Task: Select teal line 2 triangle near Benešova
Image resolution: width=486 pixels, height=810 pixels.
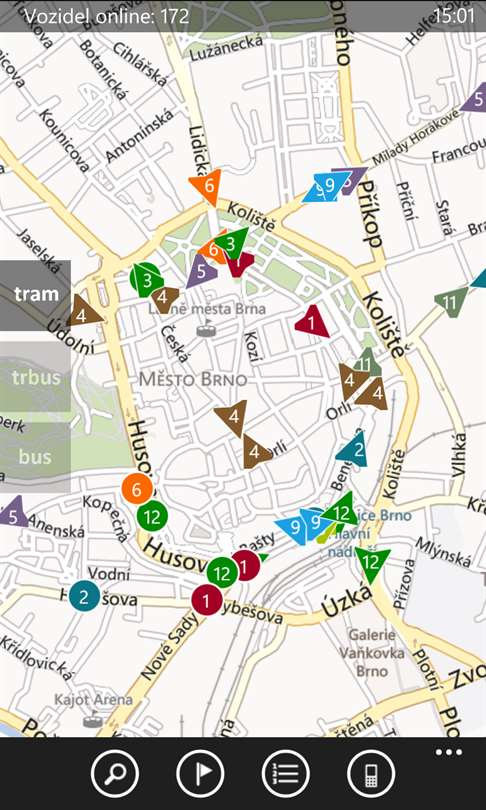Action: 354,448
